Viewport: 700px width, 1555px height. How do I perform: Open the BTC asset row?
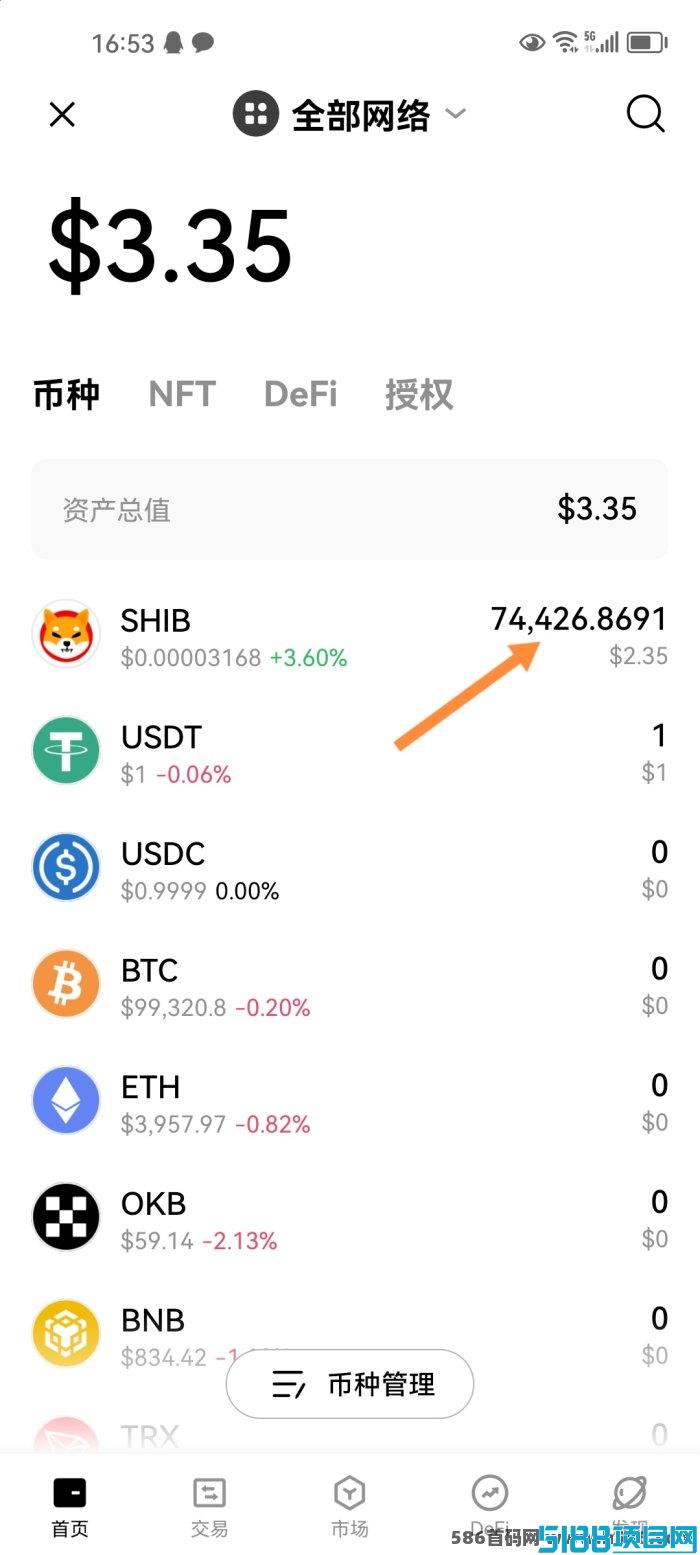(x=350, y=985)
